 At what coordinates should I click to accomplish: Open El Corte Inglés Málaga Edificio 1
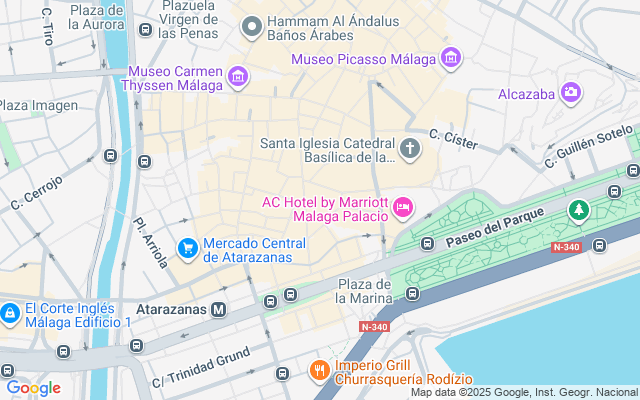(9, 314)
